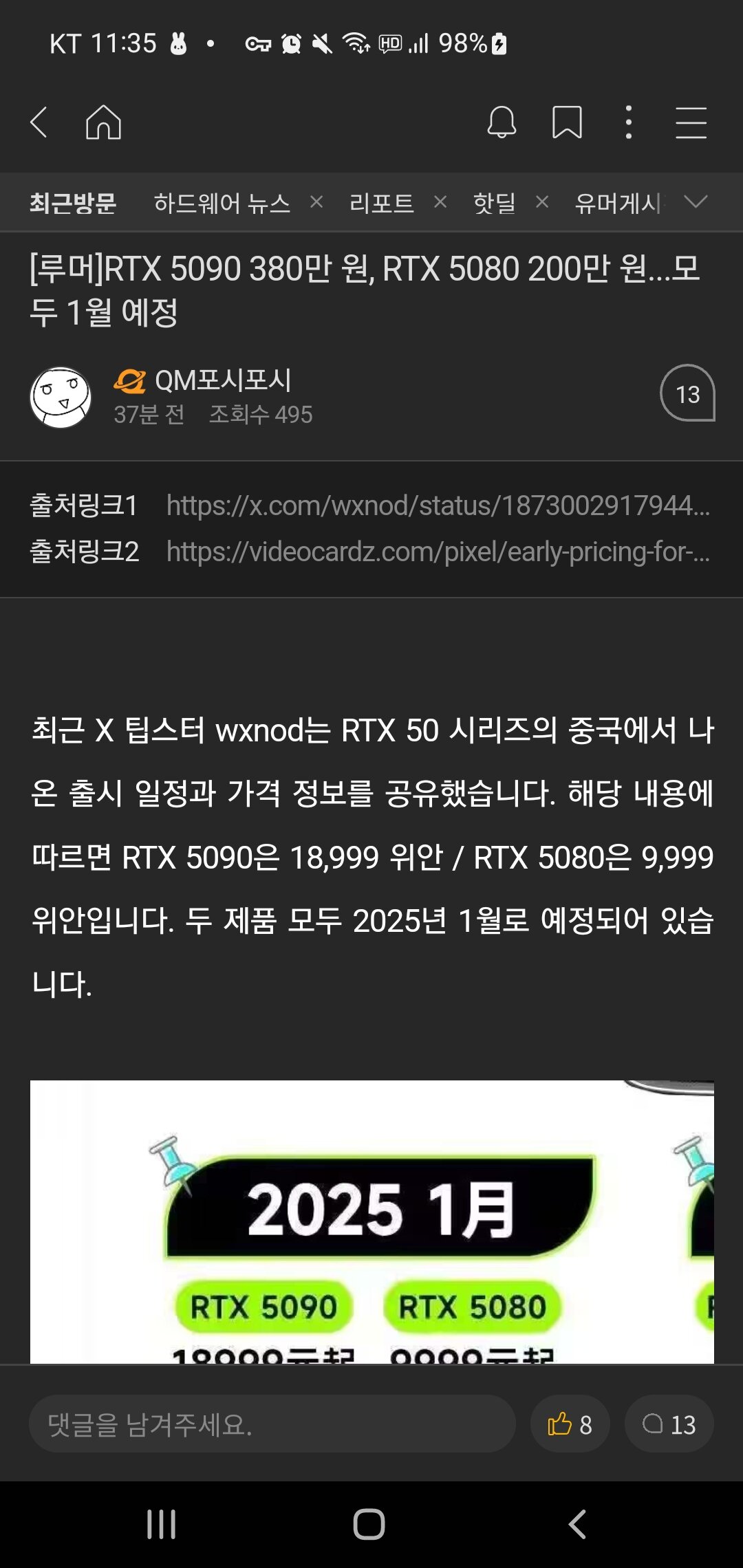Image resolution: width=743 pixels, height=1568 pixels.
Task: Open the x.com source link
Action: [438, 505]
